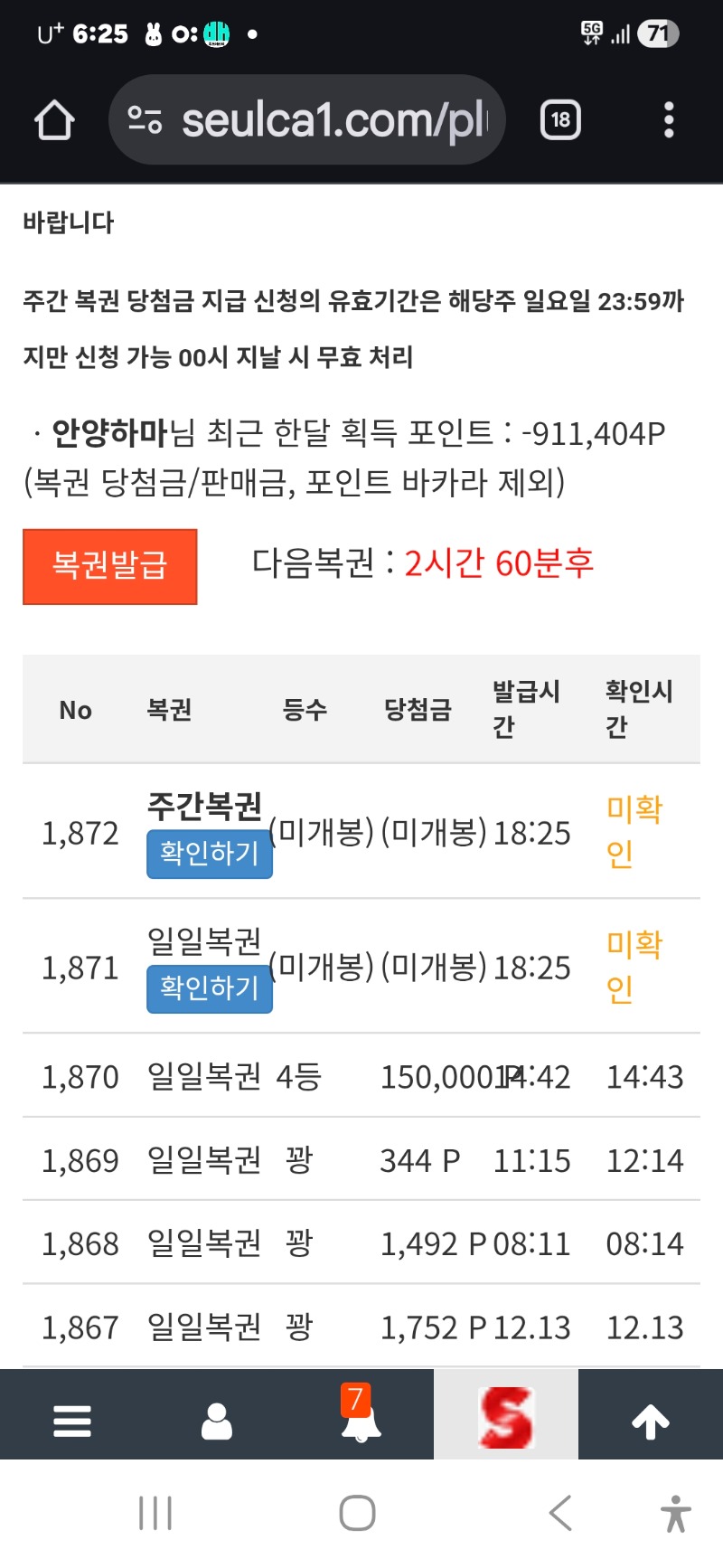This screenshot has width=723, height=1568.
Task: Open the profile icon in bottom bar
Action: tap(217, 1421)
